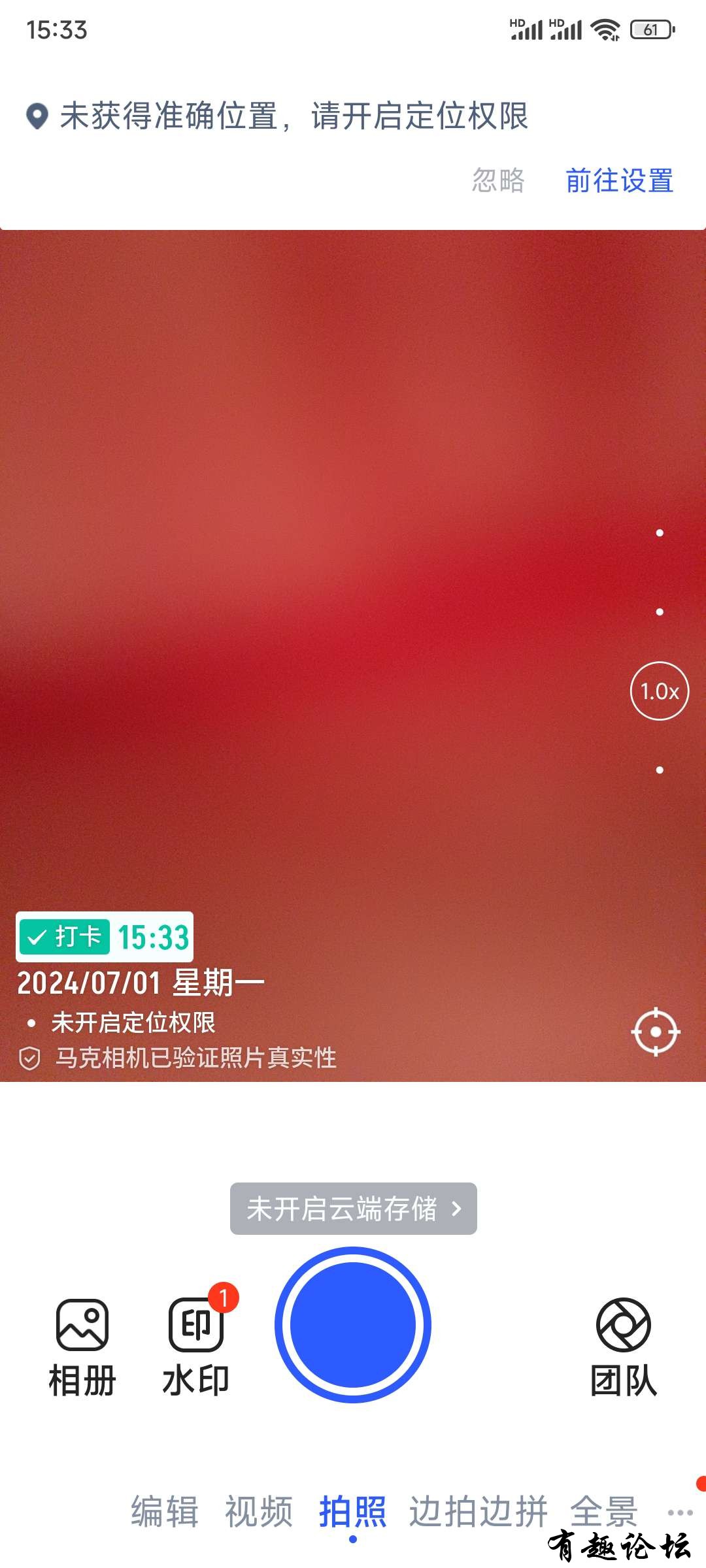Tap the blue shutter button
The height and width of the screenshot is (1568, 706).
click(353, 1325)
